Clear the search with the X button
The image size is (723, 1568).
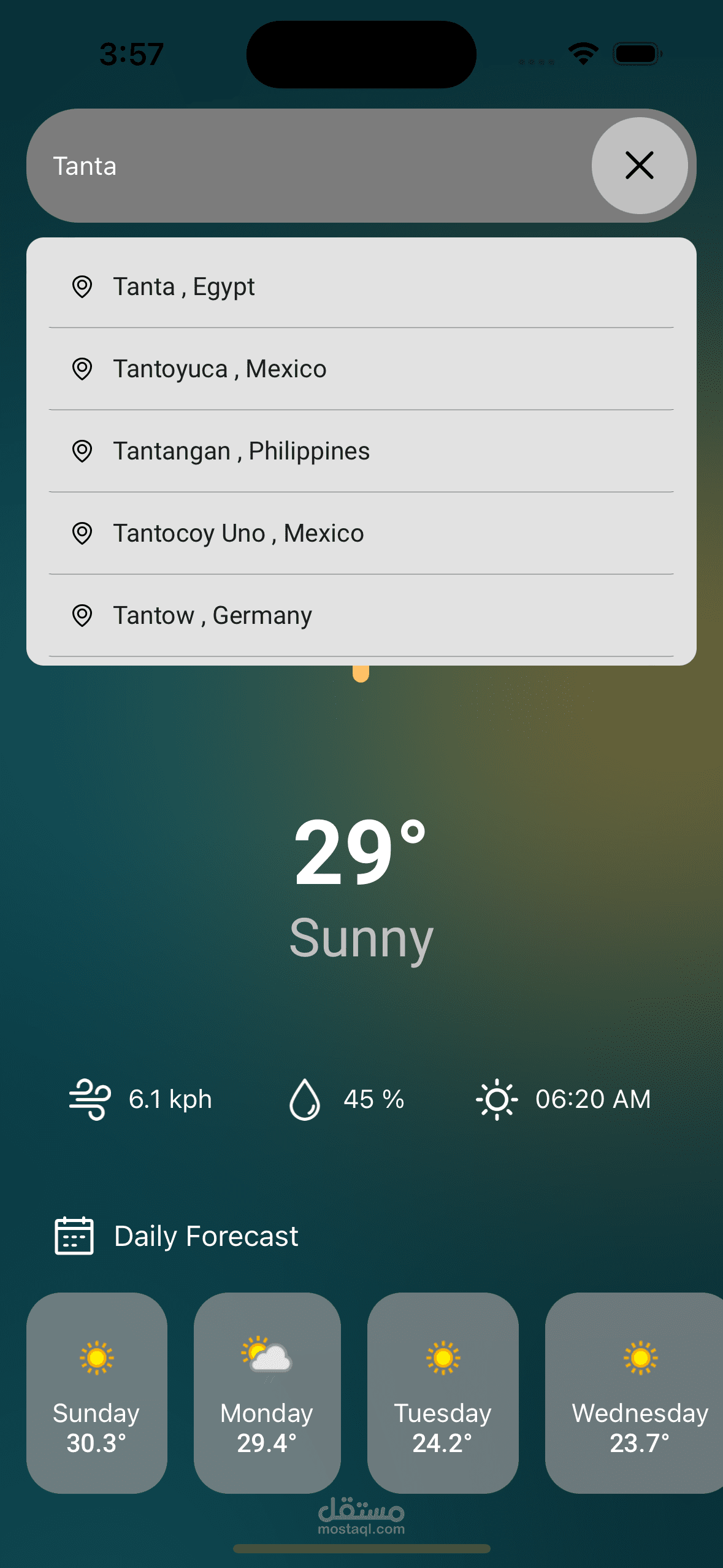640,166
